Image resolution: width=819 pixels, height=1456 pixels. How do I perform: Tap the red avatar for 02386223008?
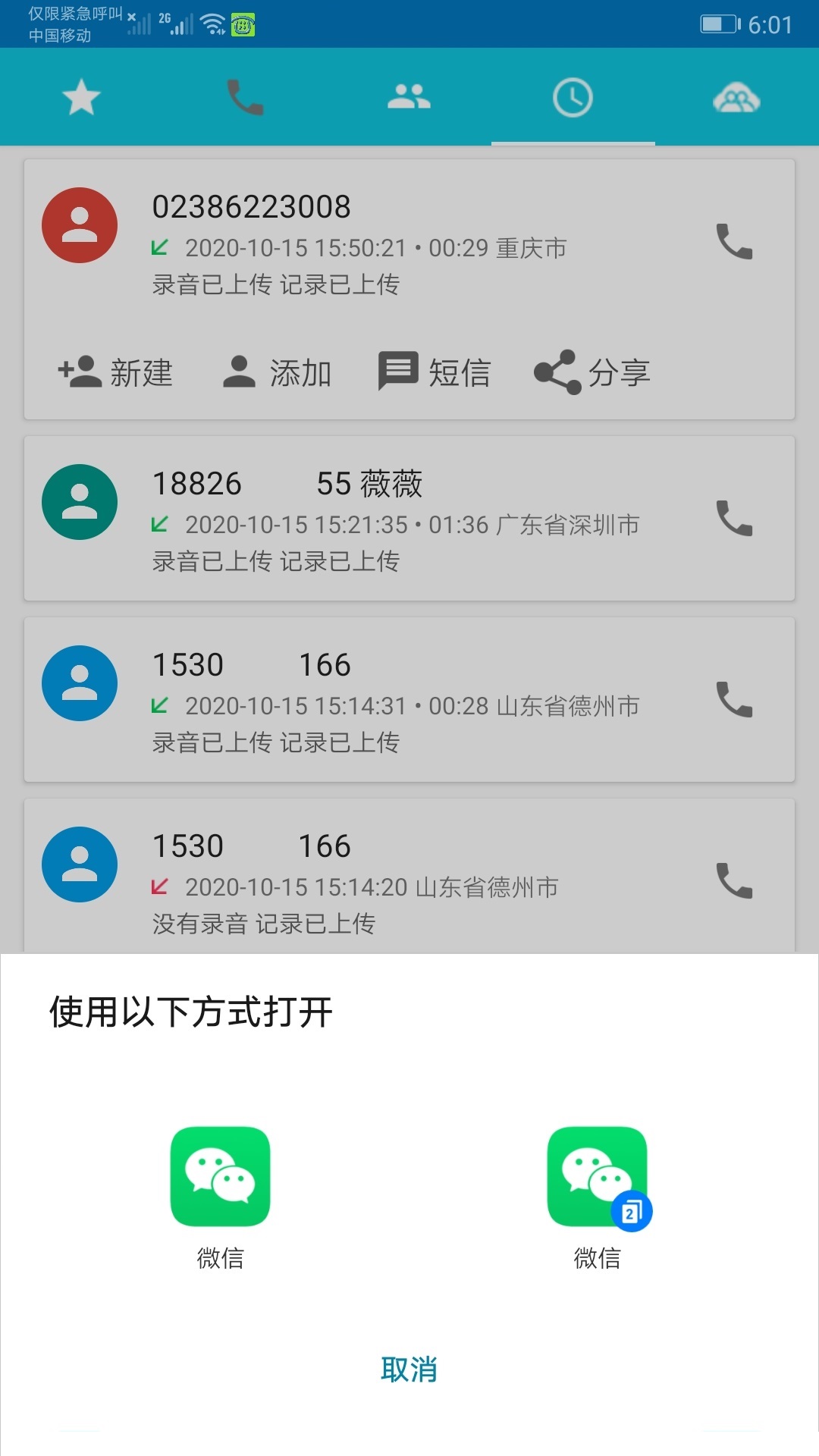coord(80,225)
